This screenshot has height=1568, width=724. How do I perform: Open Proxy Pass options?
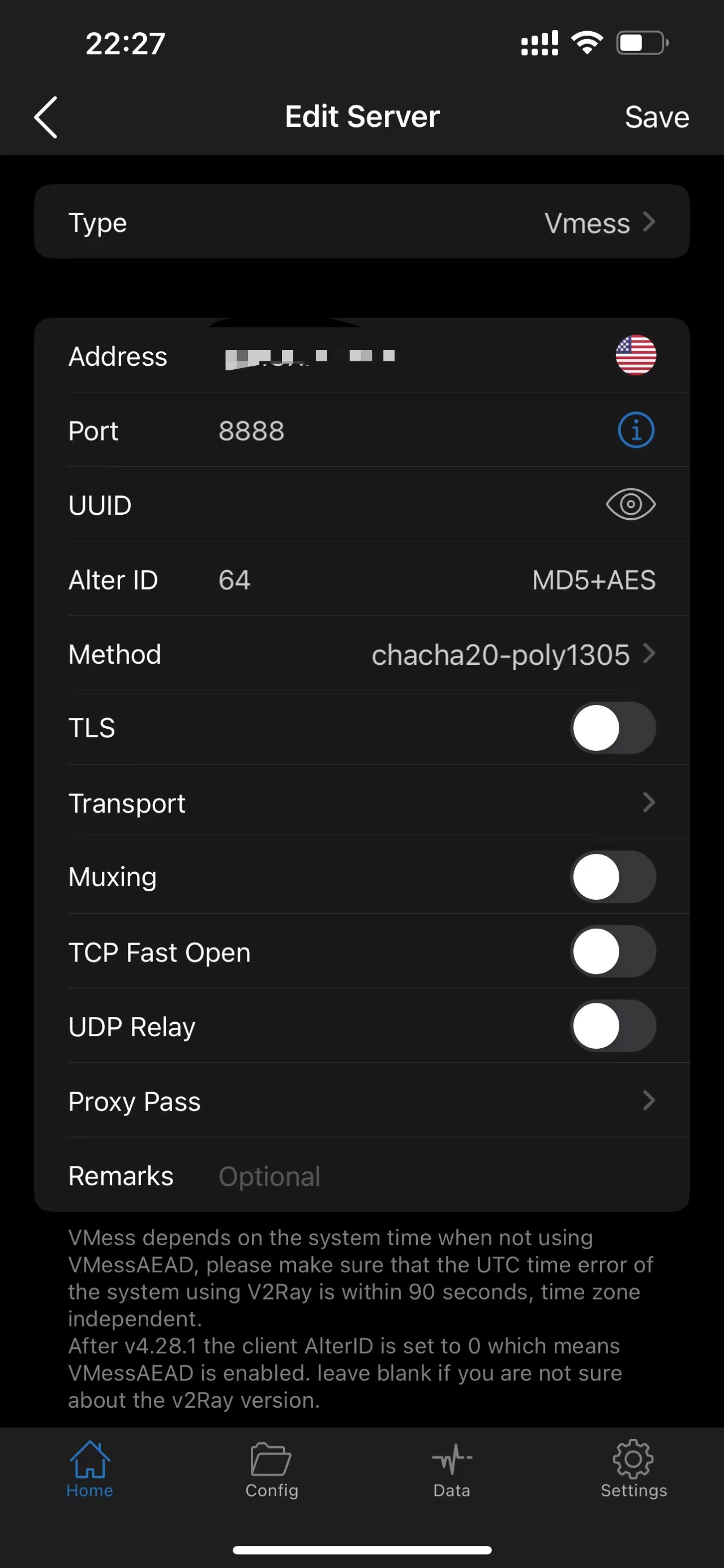pos(361,1101)
